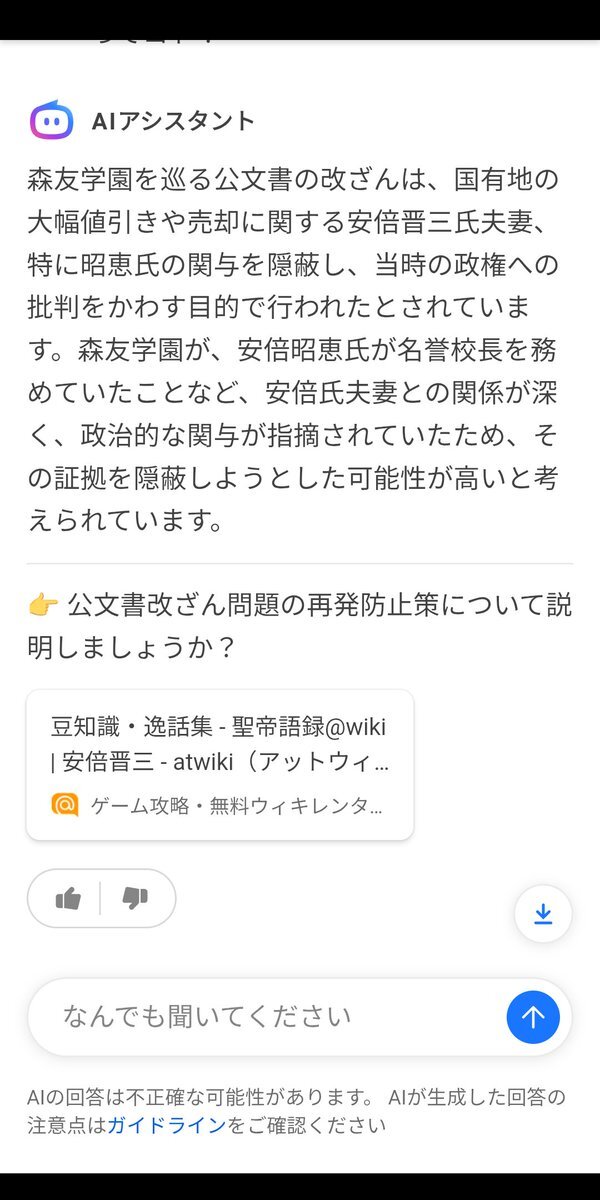Give the AI answer a thumbs up
Screen dimensions: 600x1200
68,898
